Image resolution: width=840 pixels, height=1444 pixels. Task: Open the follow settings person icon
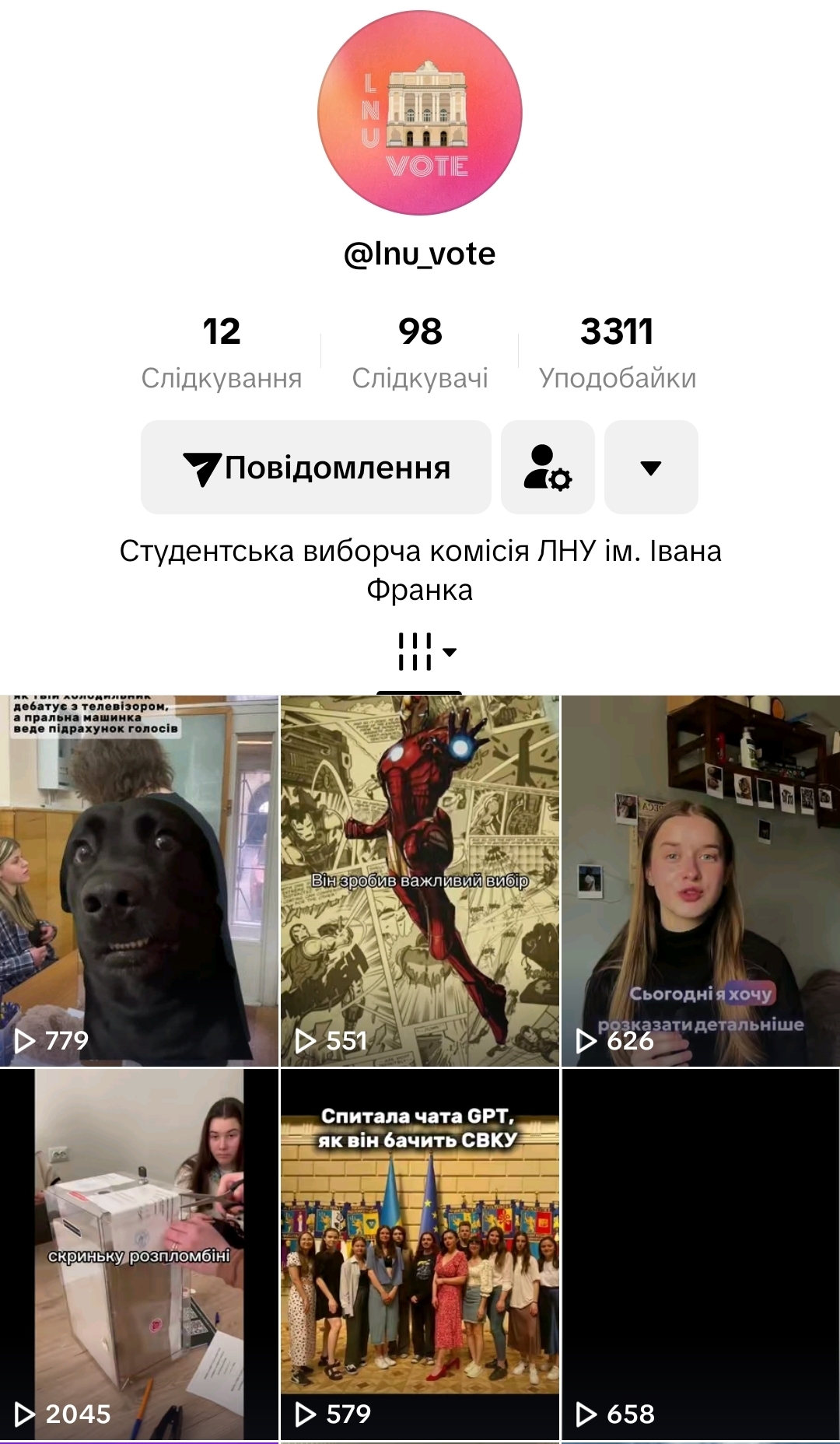(548, 468)
